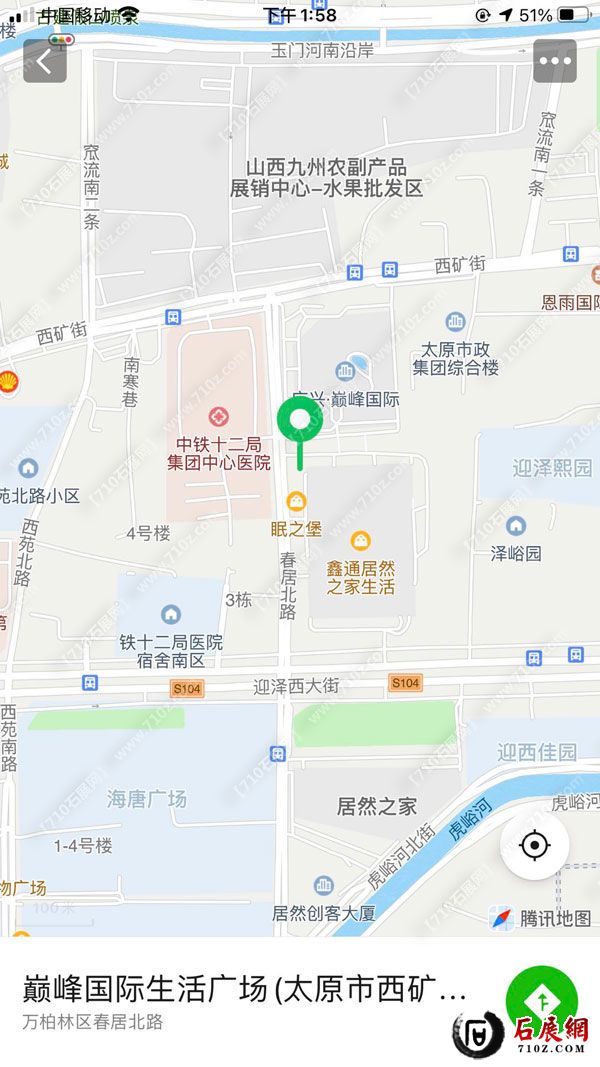Select 鑫通居然之家生活 point of interest
The width and height of the screenshot is (600, 1067).
pyautogui.click(x=361, y=541)
